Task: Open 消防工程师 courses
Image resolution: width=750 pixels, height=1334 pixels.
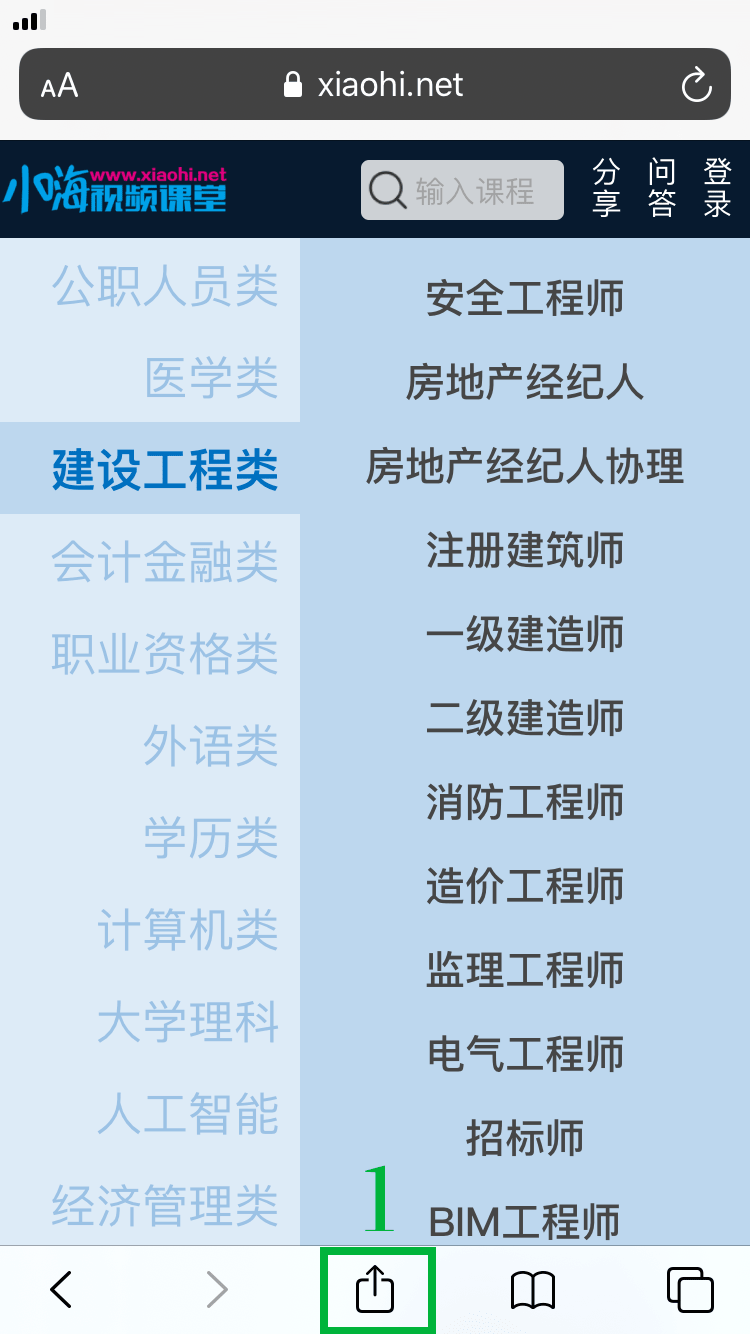Action: tap(525, 803)
